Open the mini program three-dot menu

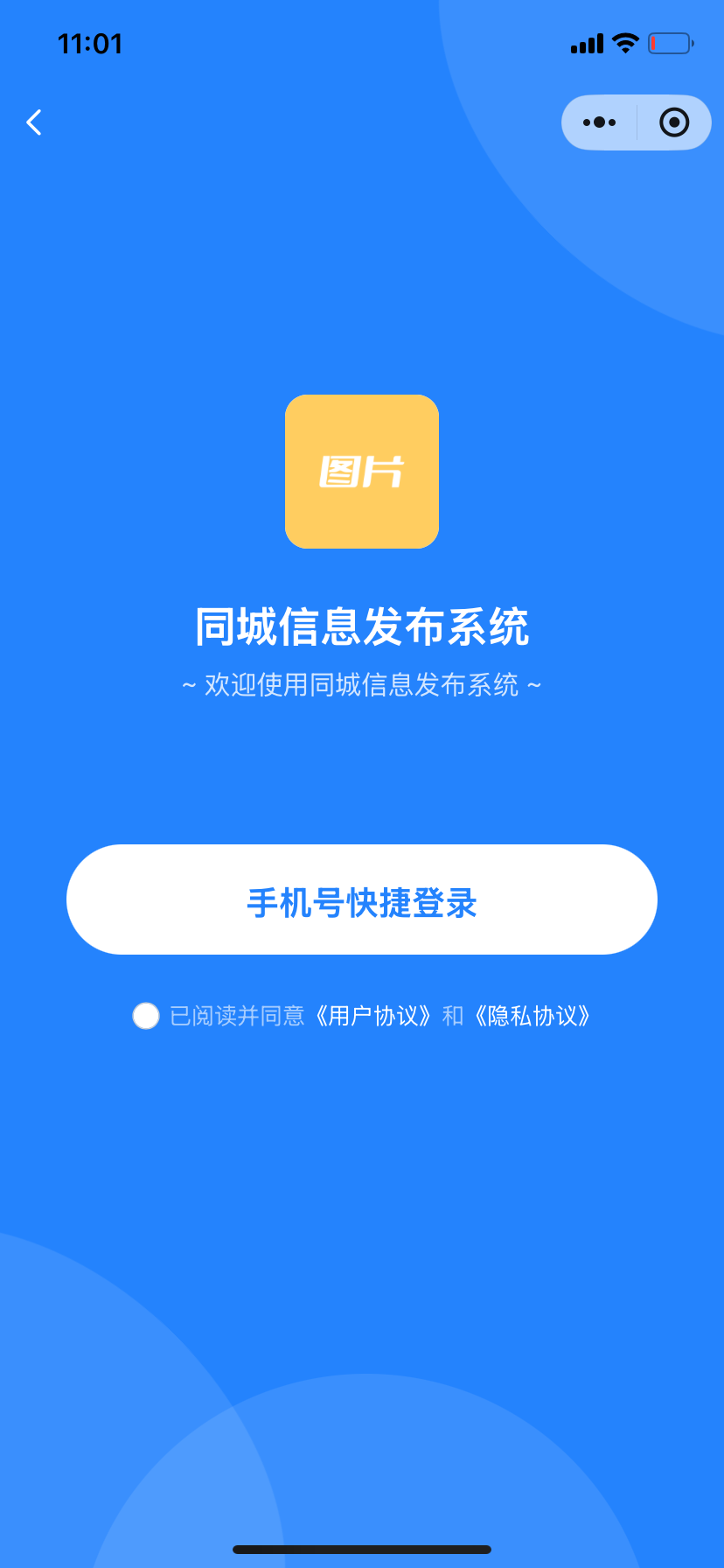click(599, 122)
